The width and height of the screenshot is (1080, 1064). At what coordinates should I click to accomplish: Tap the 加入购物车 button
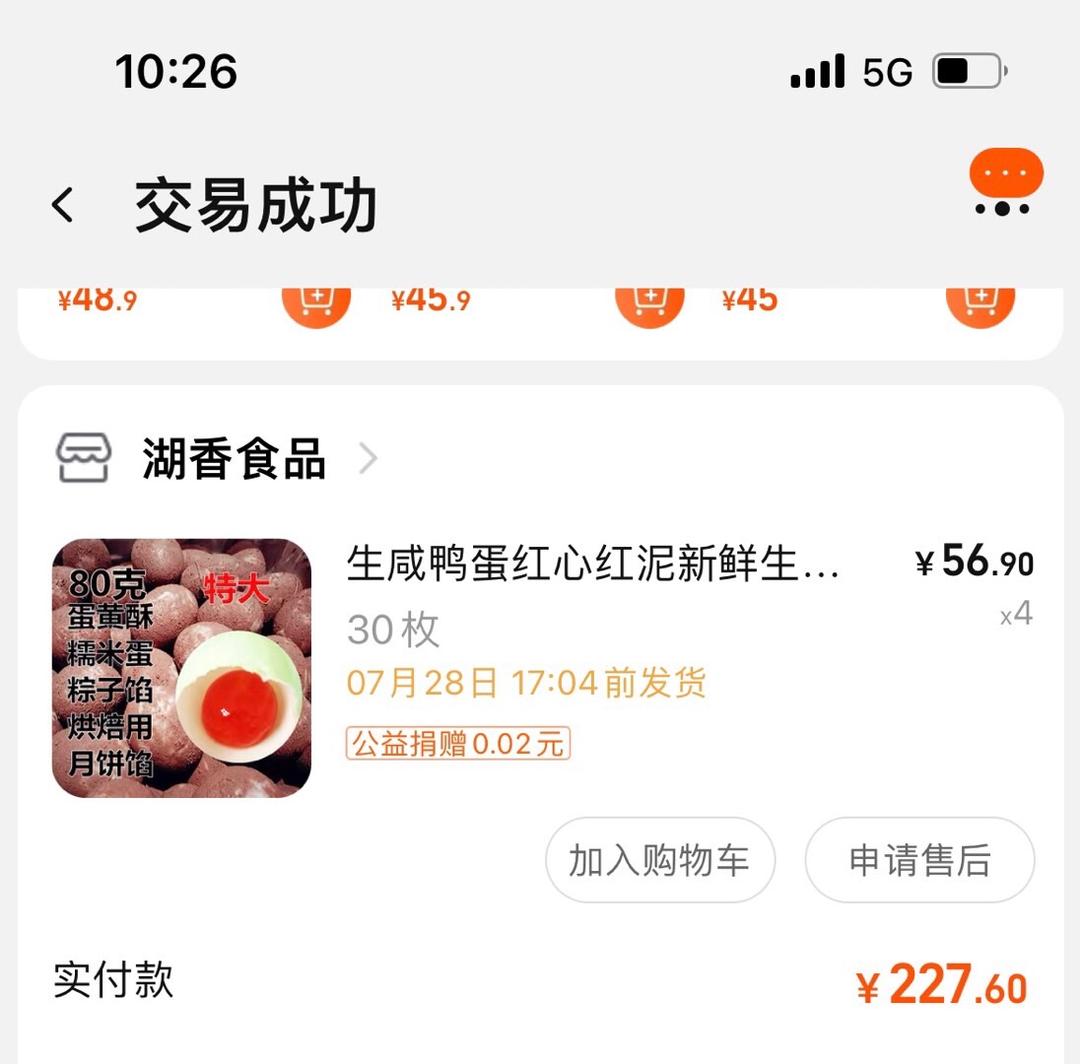click(x=660, y=860)
